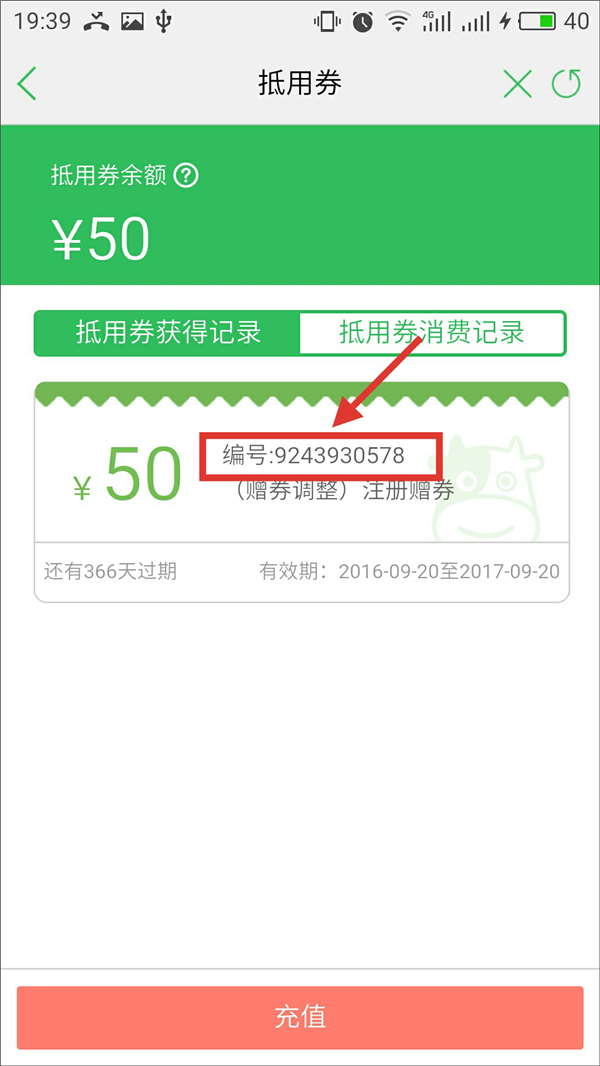Open the 抵用券余额 help question mark

tap(186, 176)
